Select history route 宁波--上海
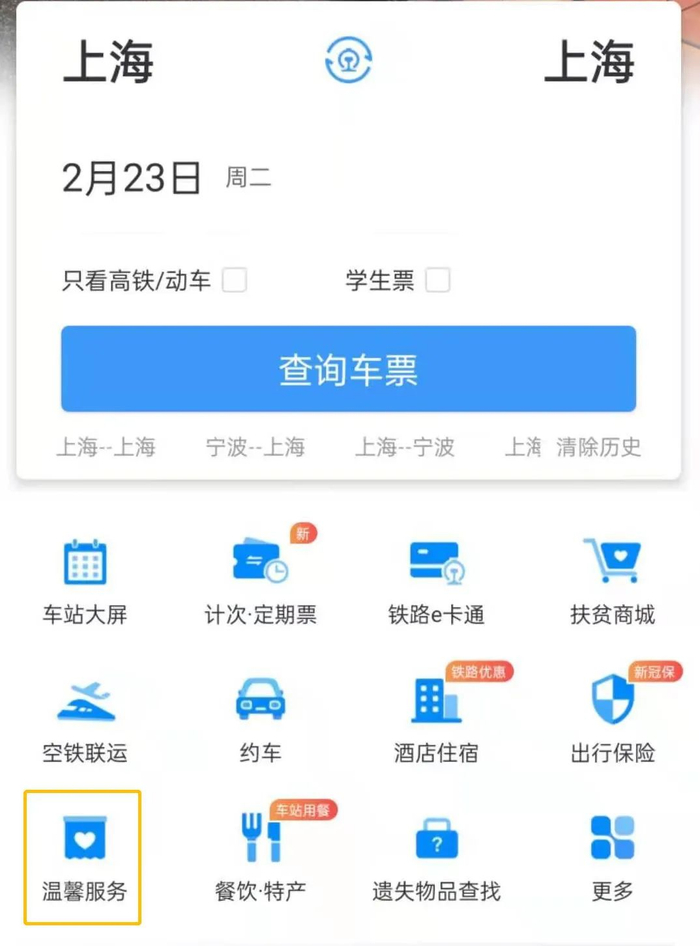700x946 pixels. click(x=255, y=447)
